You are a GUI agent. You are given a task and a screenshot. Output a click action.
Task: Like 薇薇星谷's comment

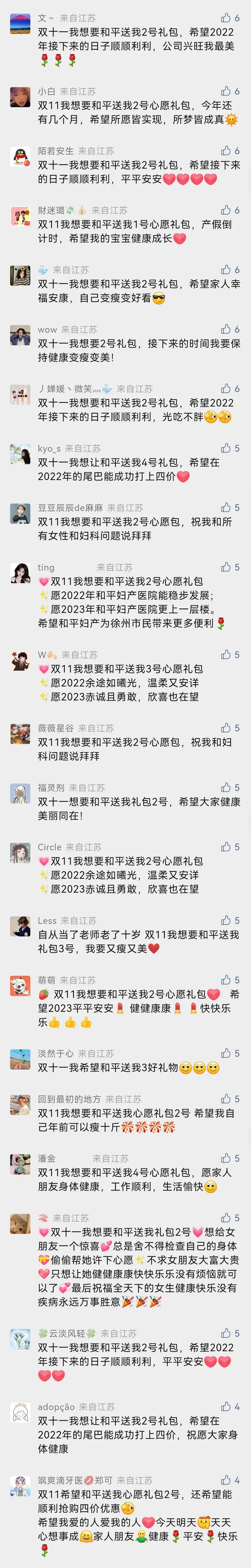226,728
